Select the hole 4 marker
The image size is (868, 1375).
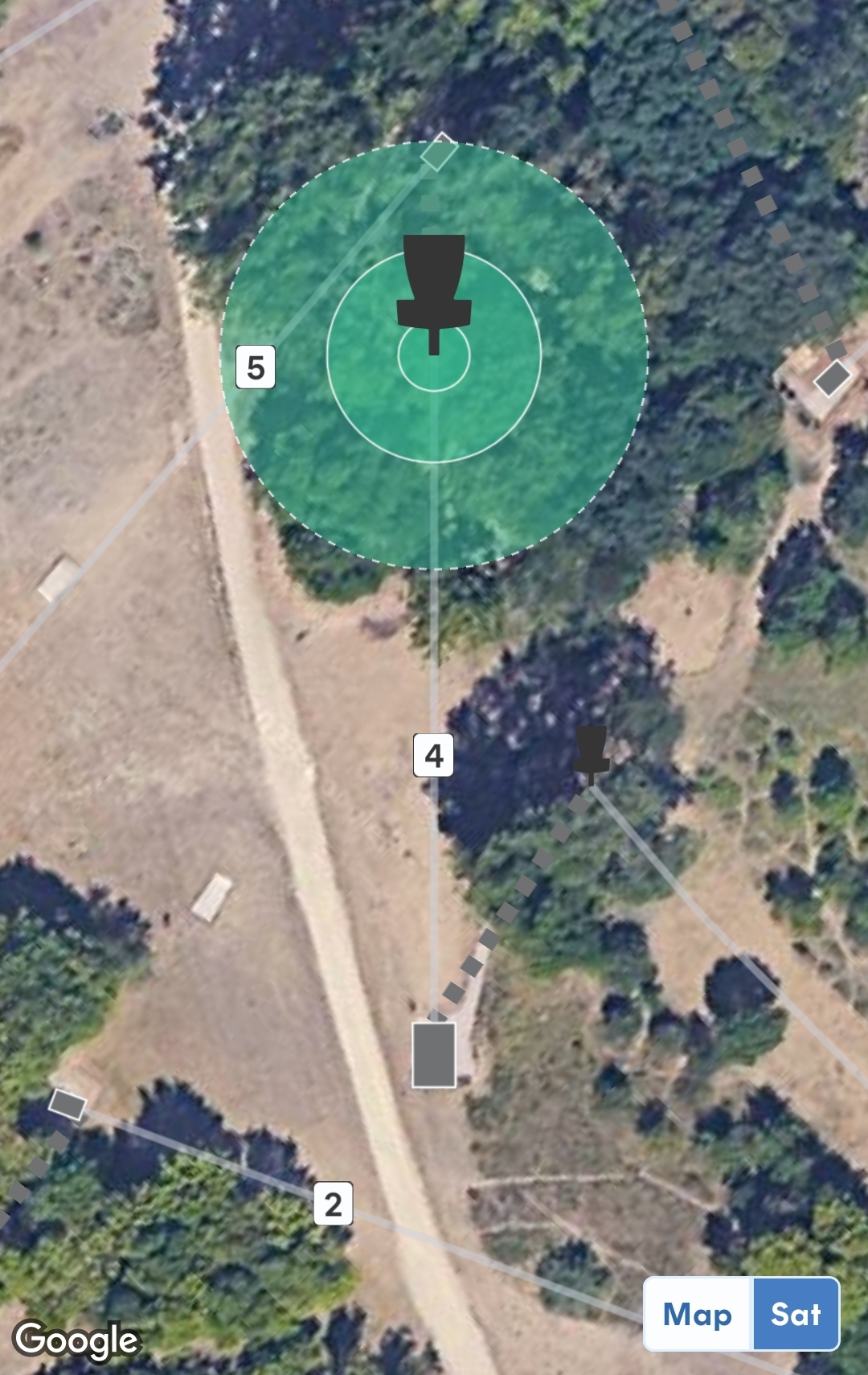[x=433, y=755]
